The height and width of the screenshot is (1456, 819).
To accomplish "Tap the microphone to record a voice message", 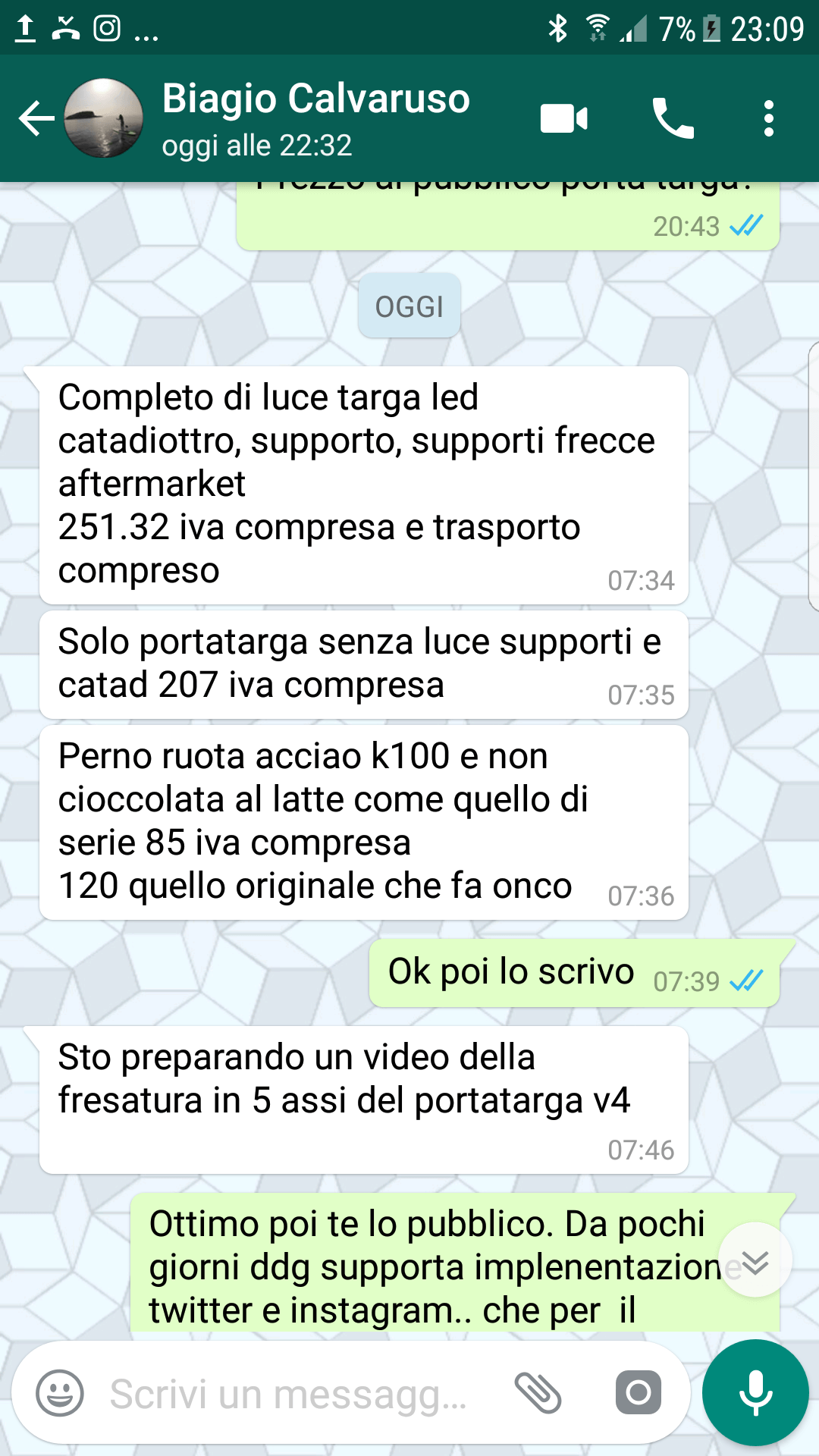I will (x=755, y=1393).
